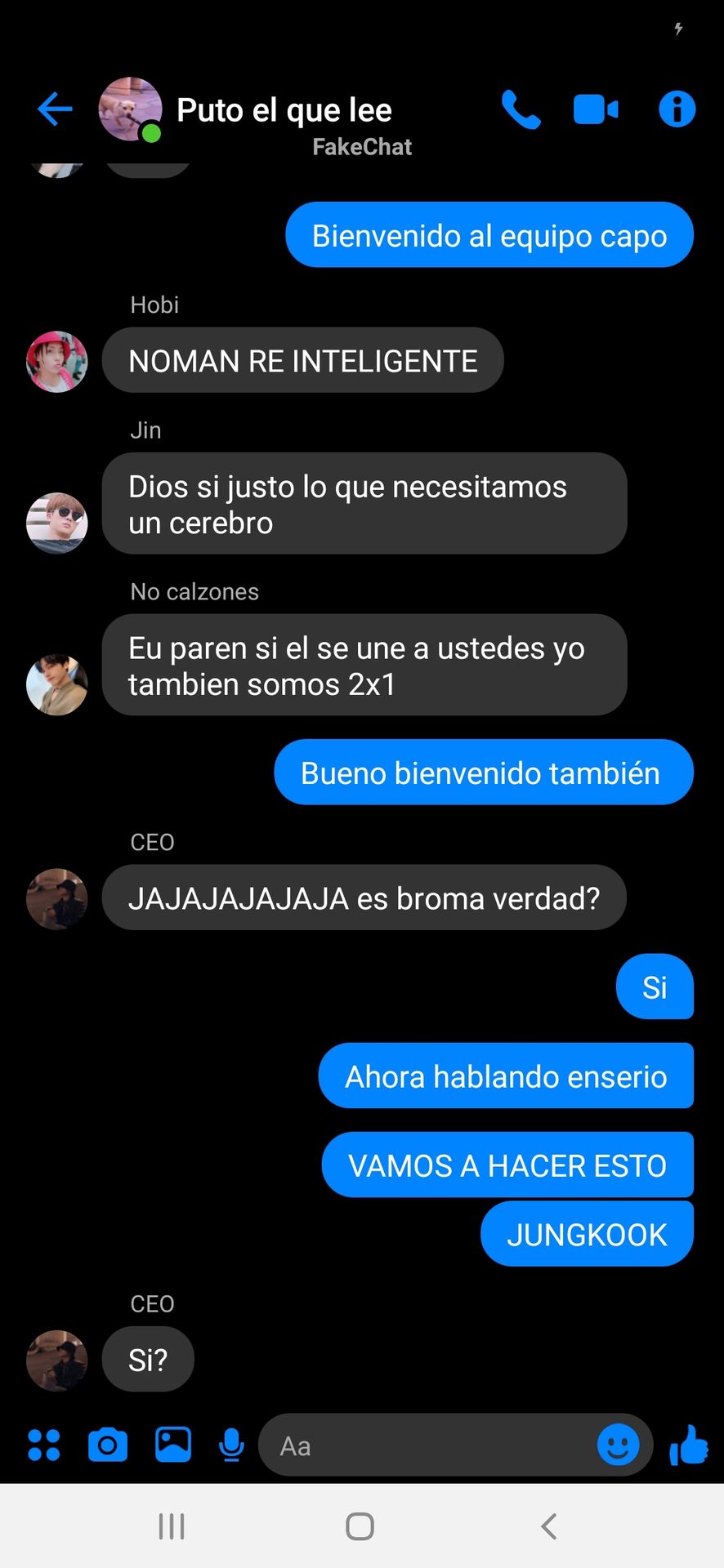
Task: Tap the avatar next to "Si?"
Action: (x=57, y=1360)
